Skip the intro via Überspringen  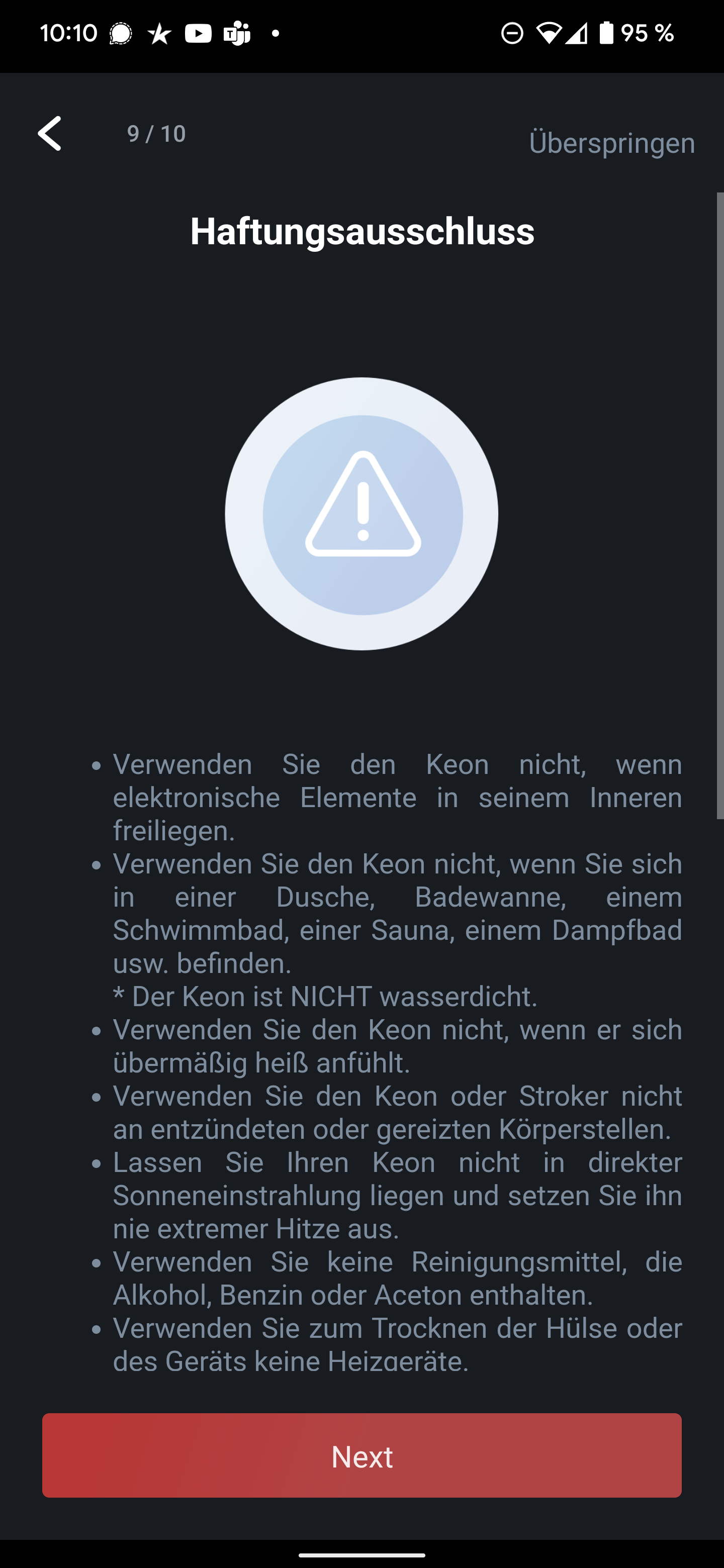coord(611,143)
